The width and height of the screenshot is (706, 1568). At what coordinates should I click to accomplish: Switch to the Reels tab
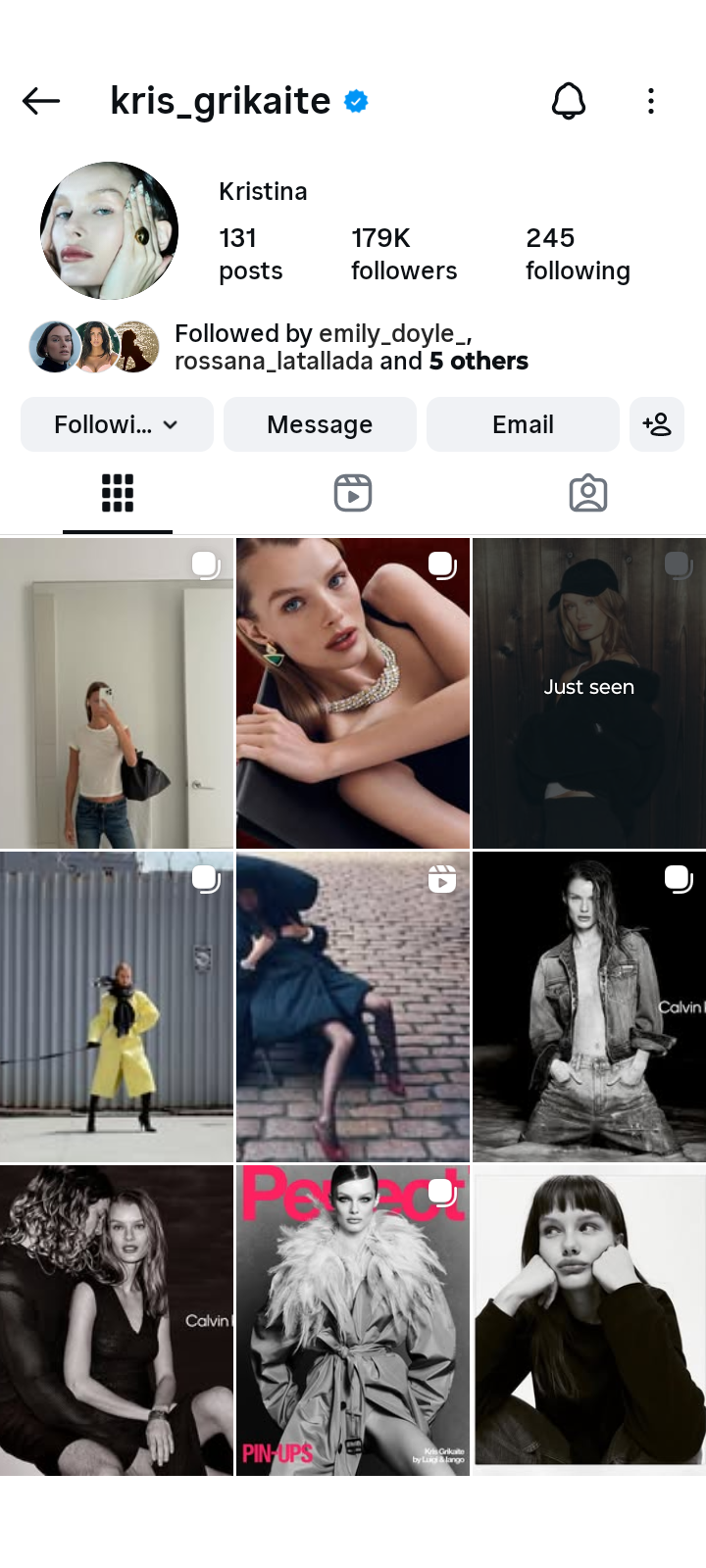tap(353, 493)
